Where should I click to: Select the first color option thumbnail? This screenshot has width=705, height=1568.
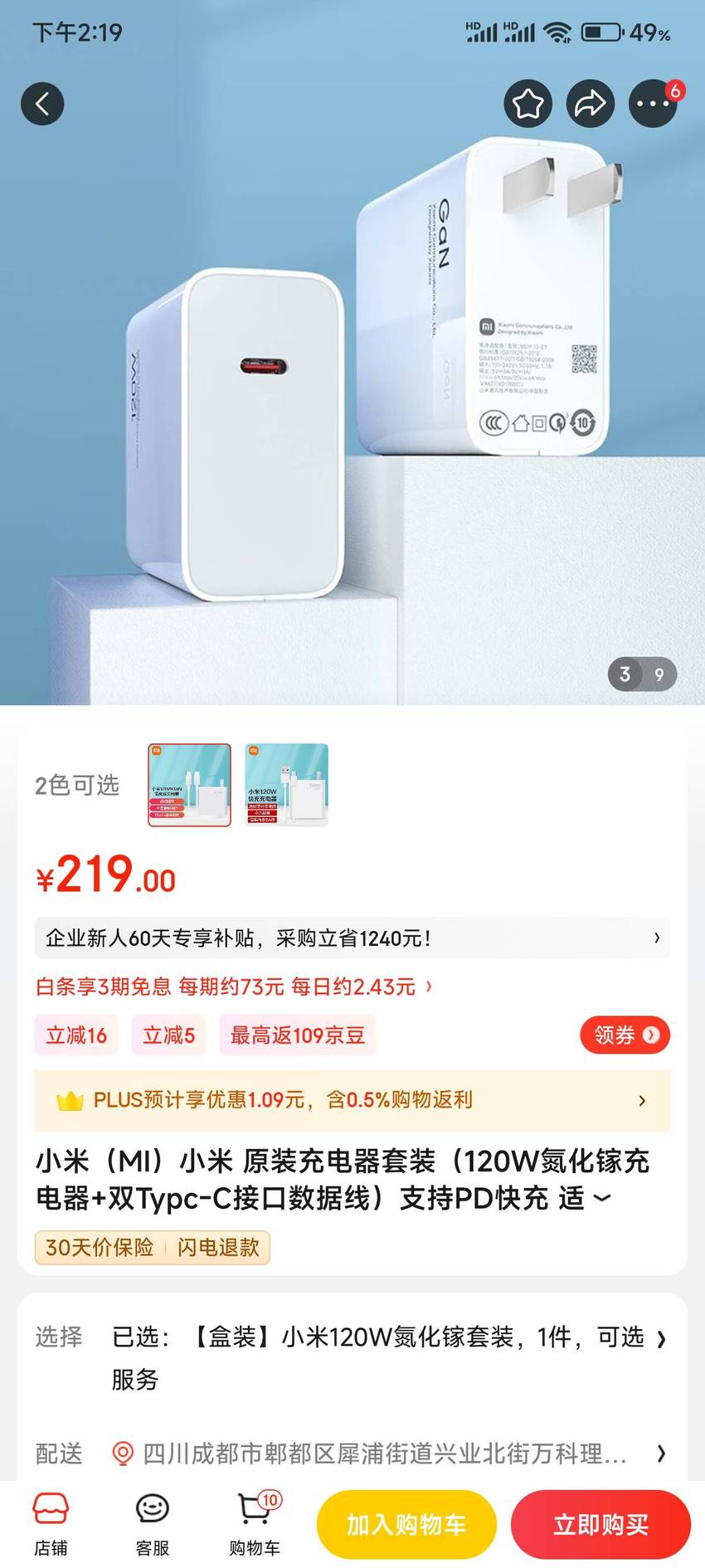[189, 785]
